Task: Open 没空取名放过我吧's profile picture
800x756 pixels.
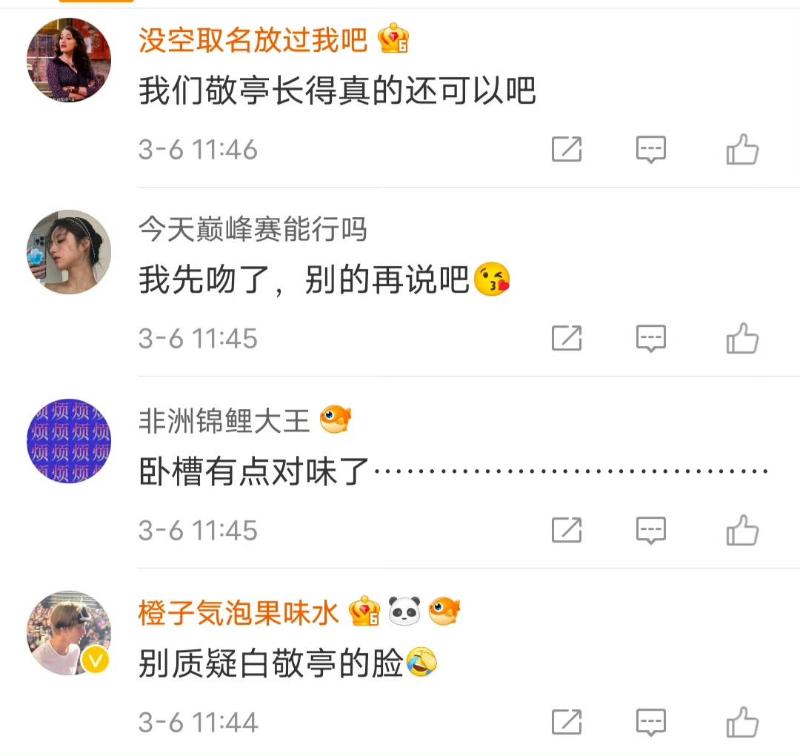Action: click(67, 60)
